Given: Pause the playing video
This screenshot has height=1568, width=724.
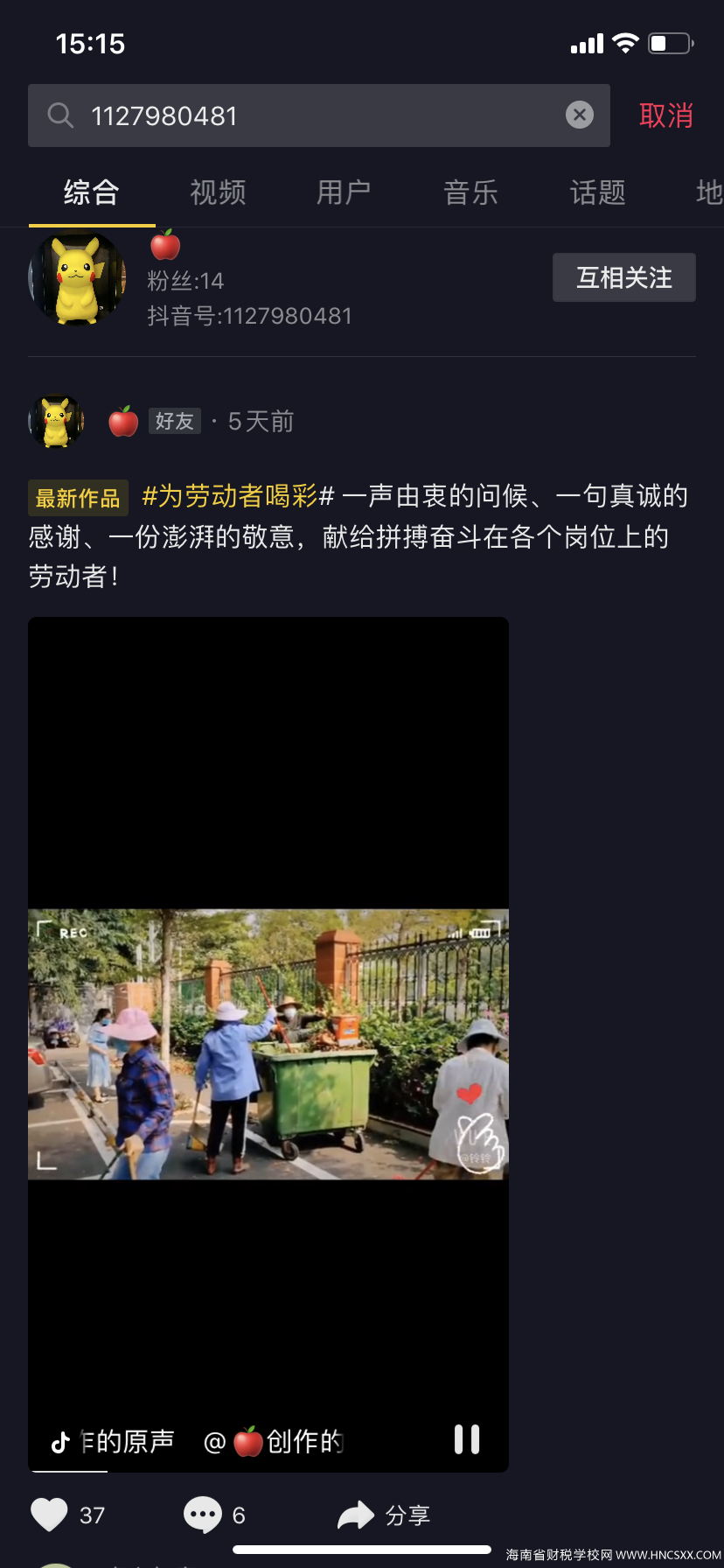Looking at the screenshot, I should point(467,1439).
